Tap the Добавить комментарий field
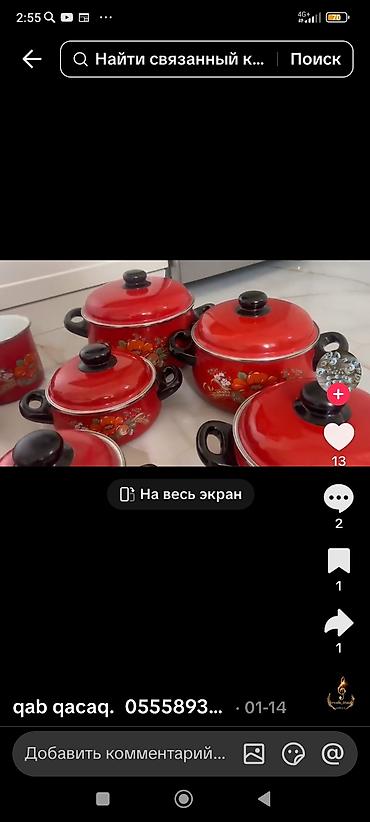Viewport: 370px width, 822px height. click(125, 754)
